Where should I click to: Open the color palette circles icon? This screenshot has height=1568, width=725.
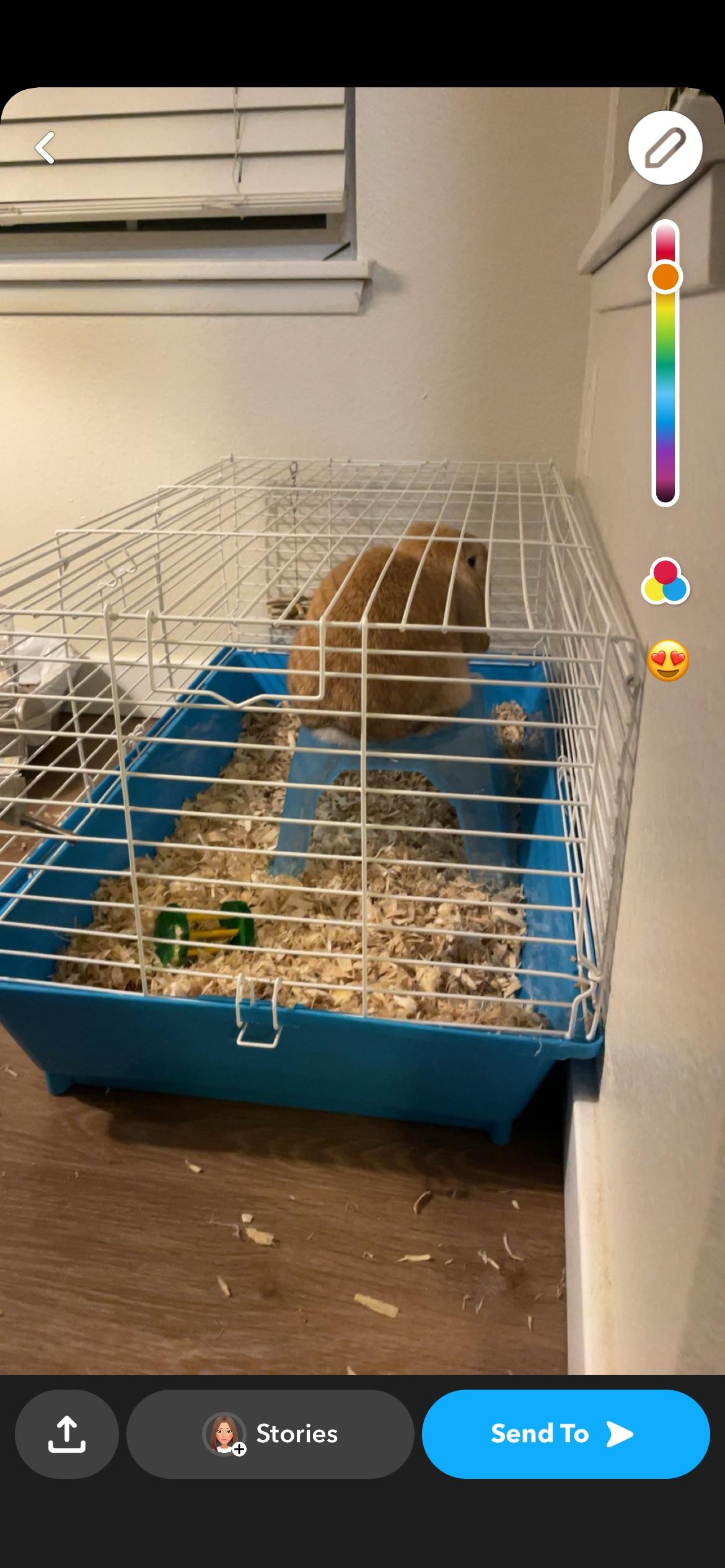(x=665, y=581)
